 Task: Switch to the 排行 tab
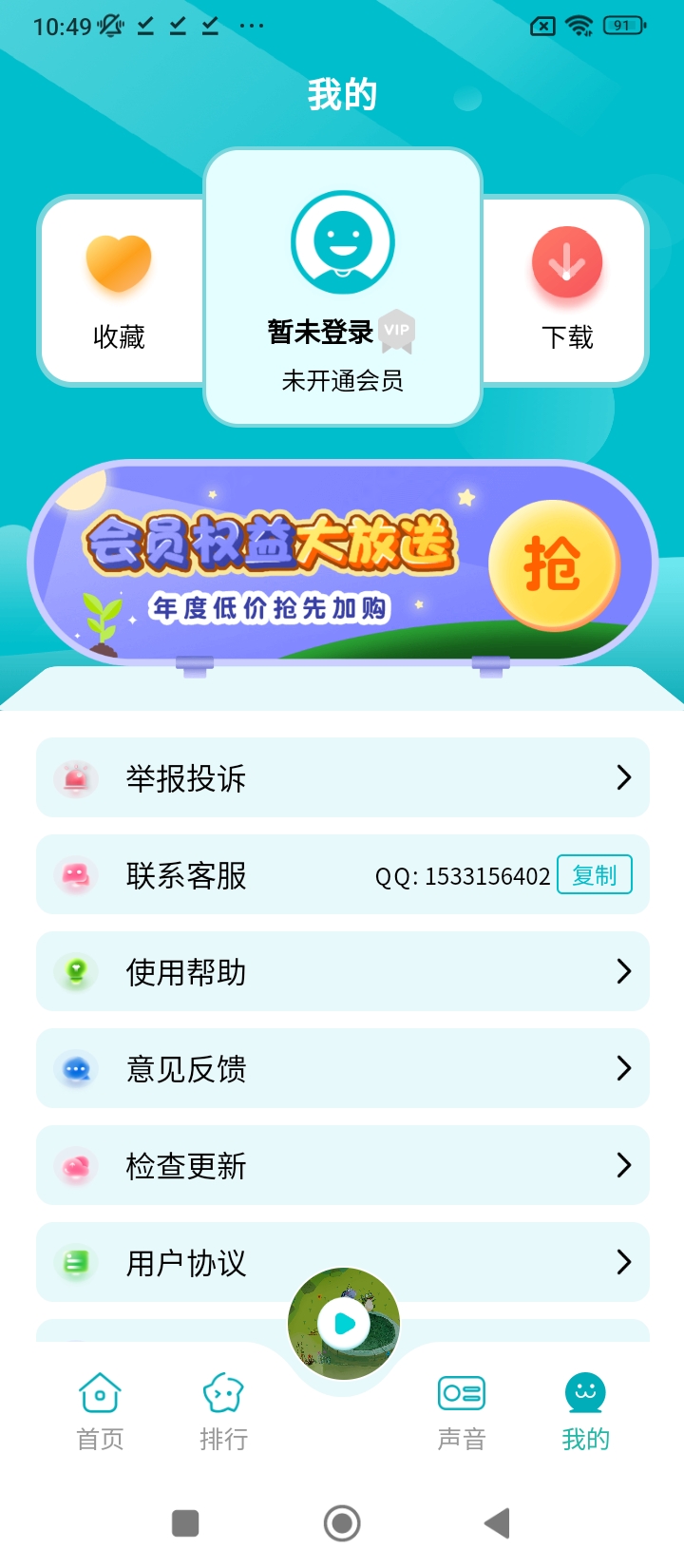click(x=223, y=1411)
